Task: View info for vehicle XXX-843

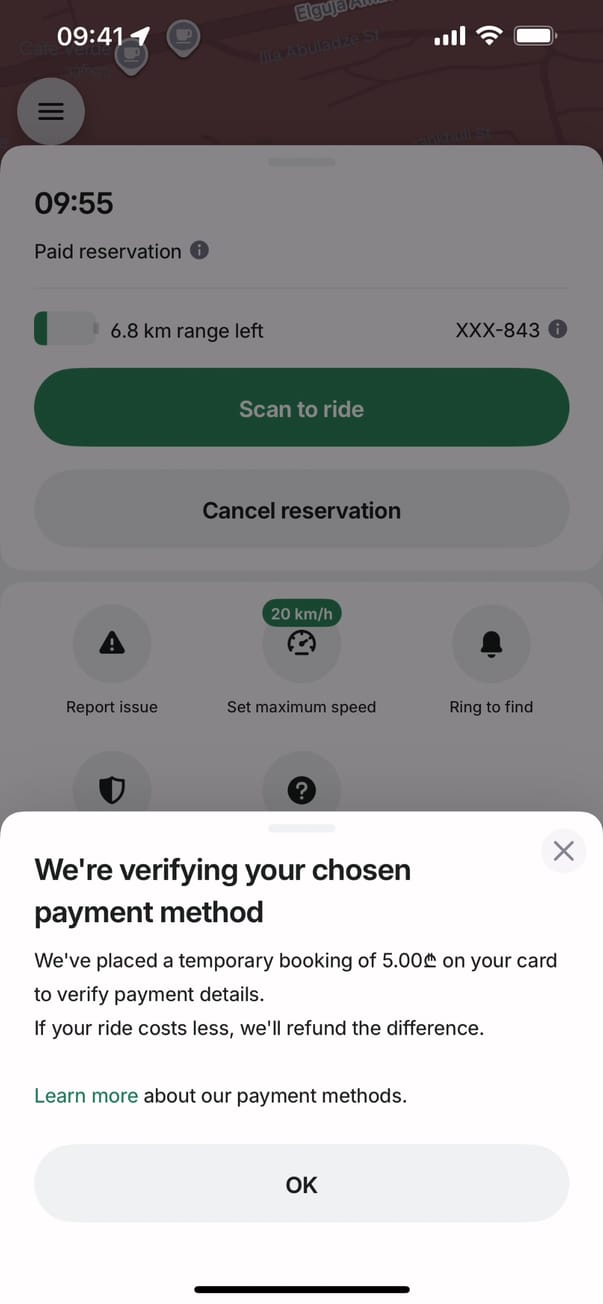Action: [558, 329]
